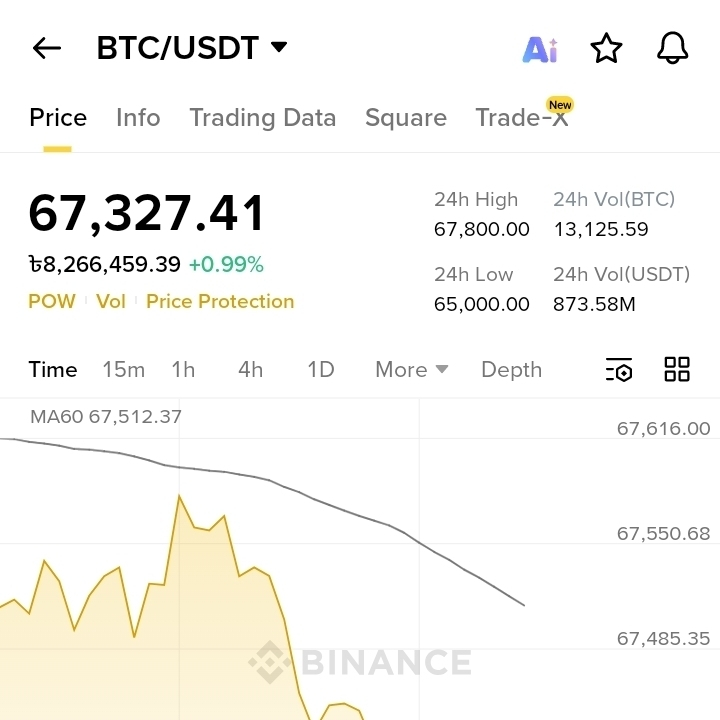Image resolution: width=720 pixels, height=720 pixels.
Task: Open chart indicator settings icon
Action: (x=619, y=370)
